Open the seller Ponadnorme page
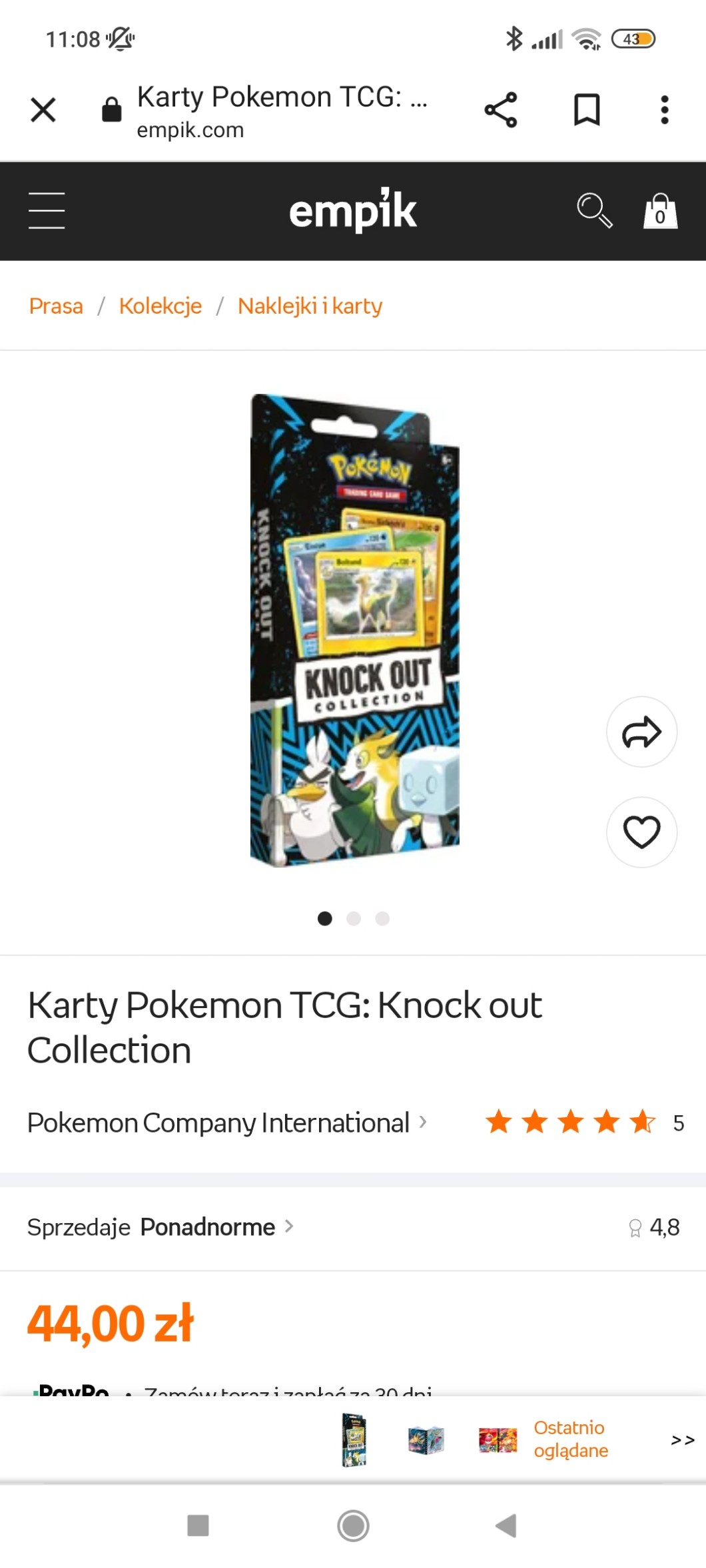Viewport: 706px width, 1568px height. [208, 1226]
